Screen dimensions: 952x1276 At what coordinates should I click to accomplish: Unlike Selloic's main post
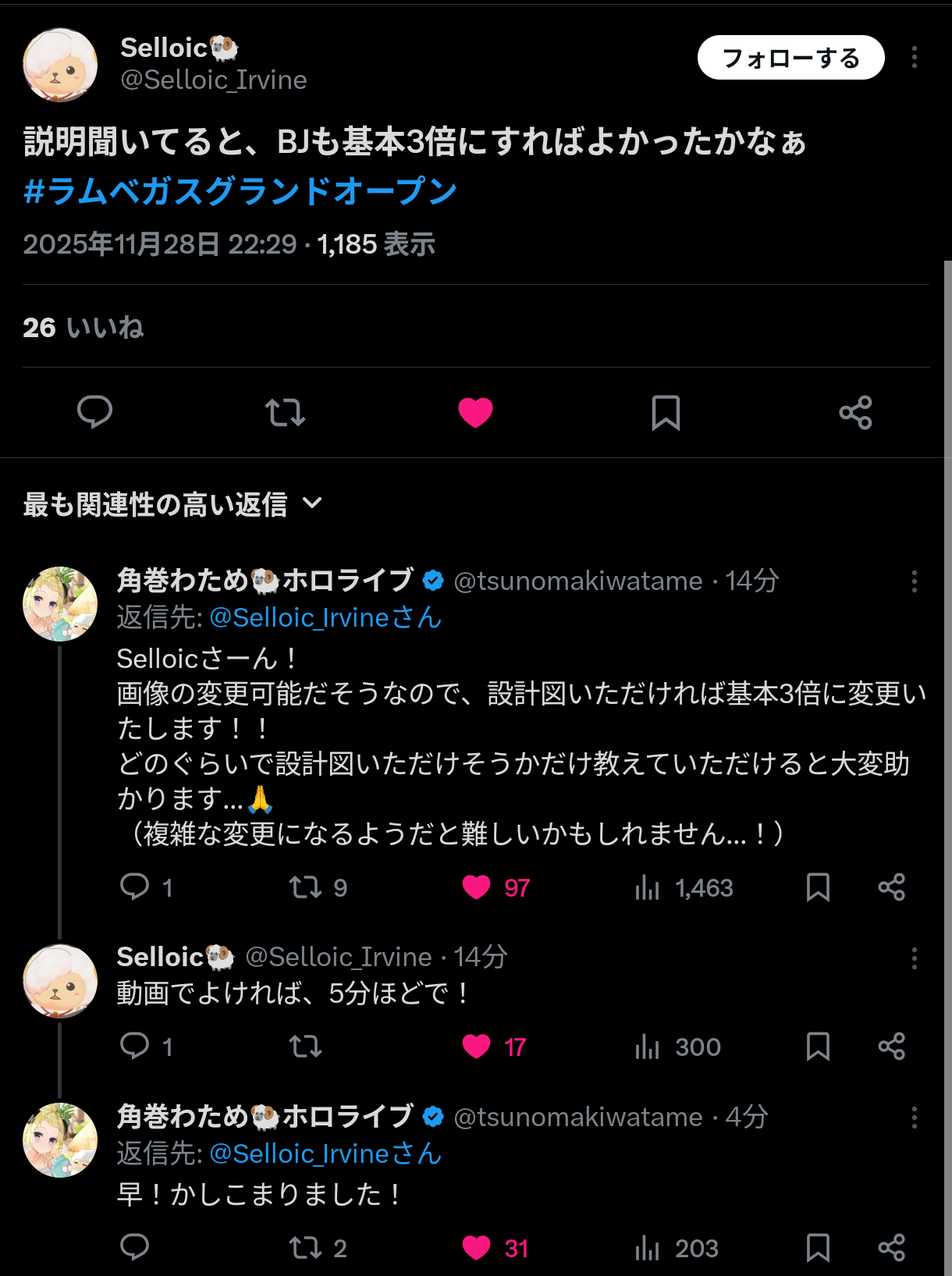click(x=475, y=412)
